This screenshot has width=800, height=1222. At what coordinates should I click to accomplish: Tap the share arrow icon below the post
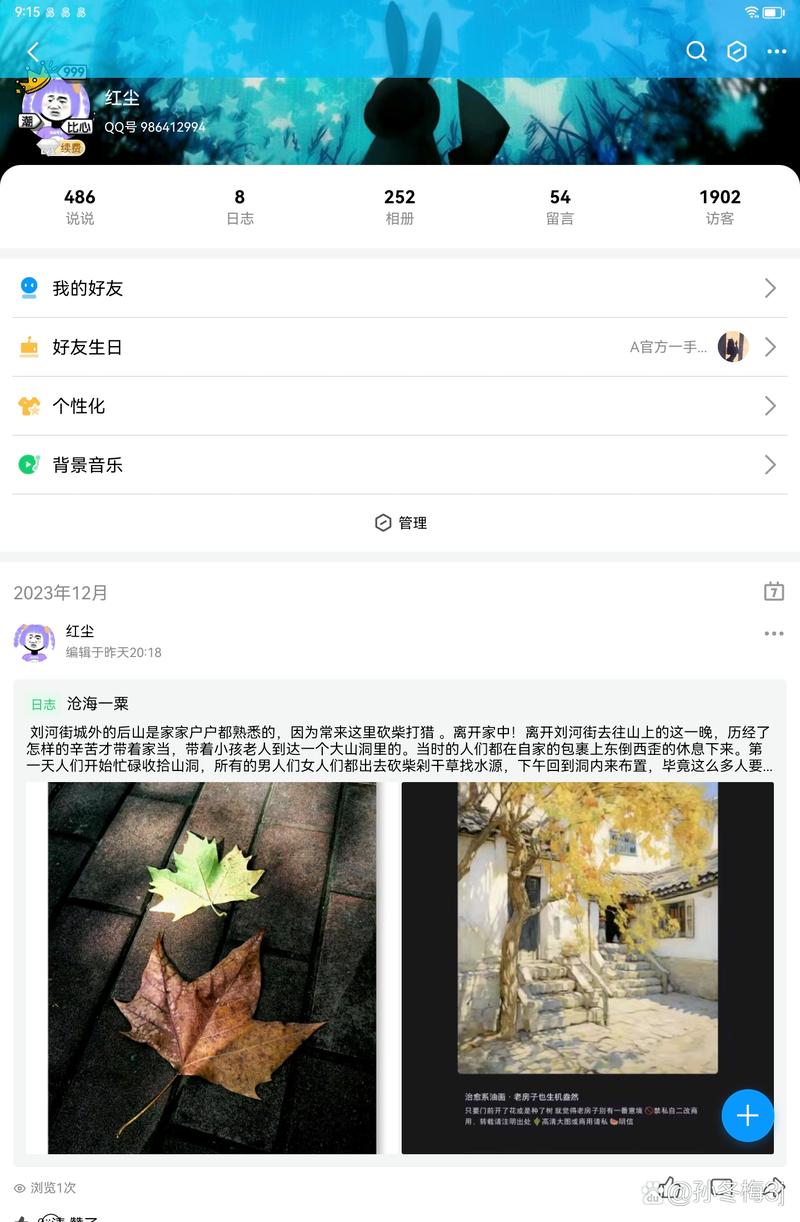(772, 1189)
